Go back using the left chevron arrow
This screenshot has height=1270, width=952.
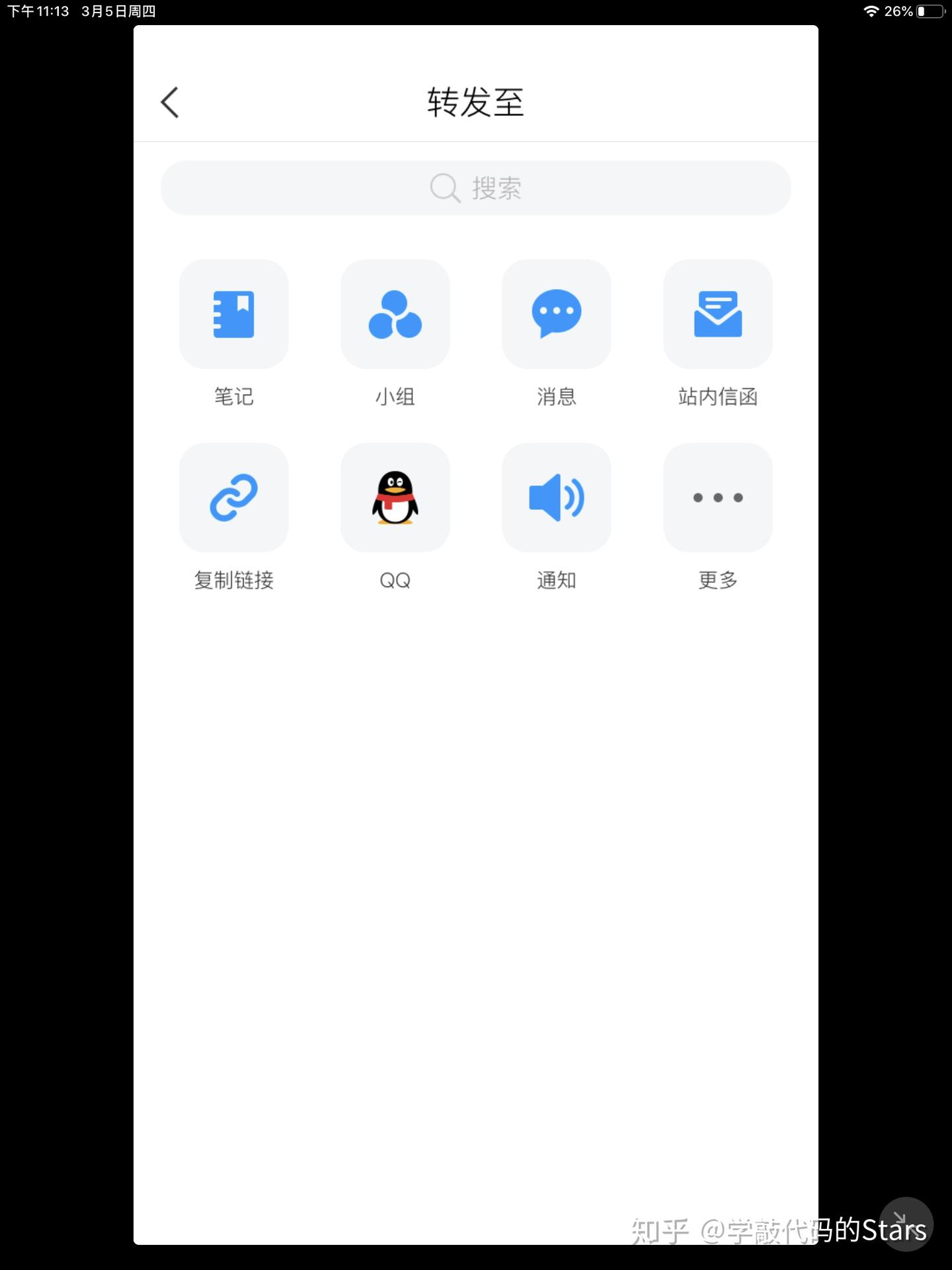pyautogui.click(x=170, y=103)
